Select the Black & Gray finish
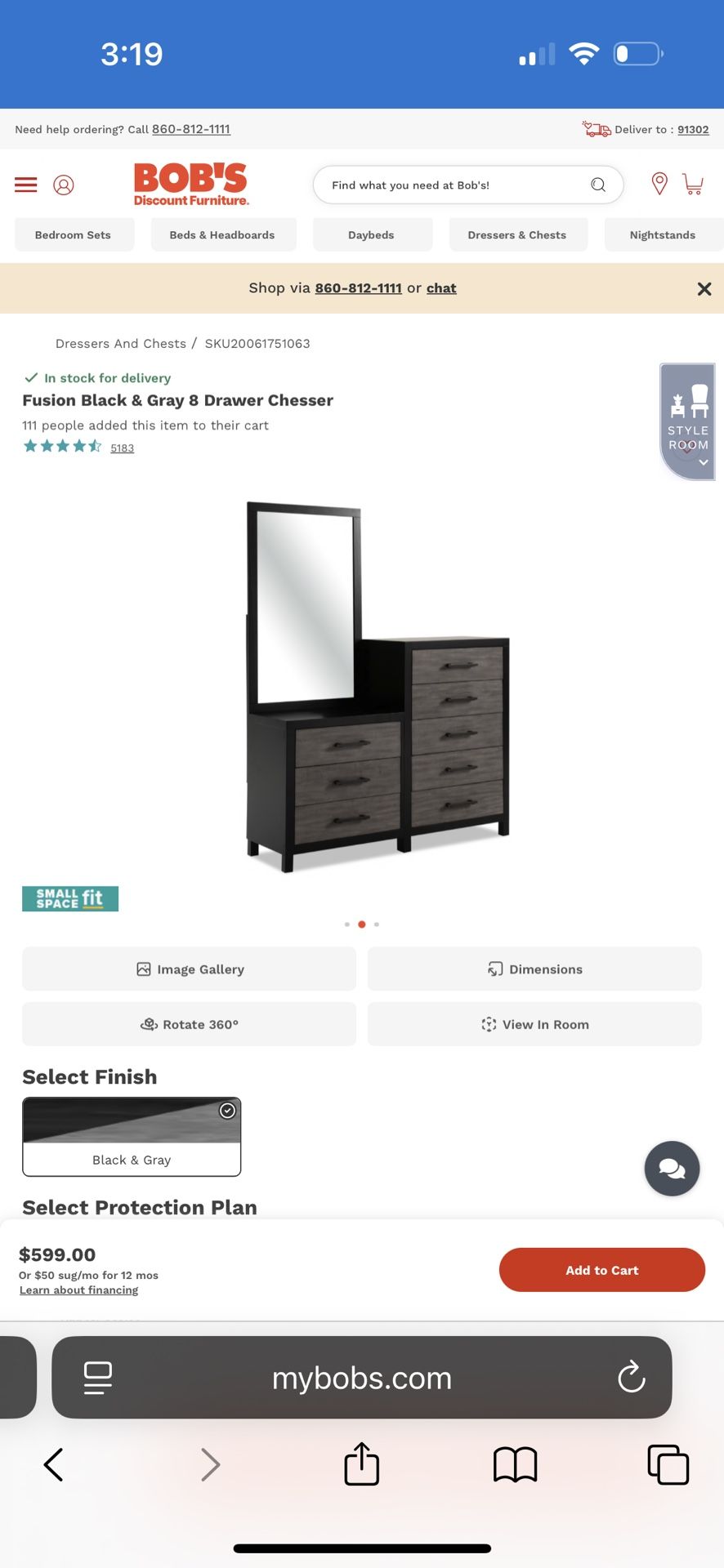The width and height of the screenshot is (724, 1568). point(132,1136)
